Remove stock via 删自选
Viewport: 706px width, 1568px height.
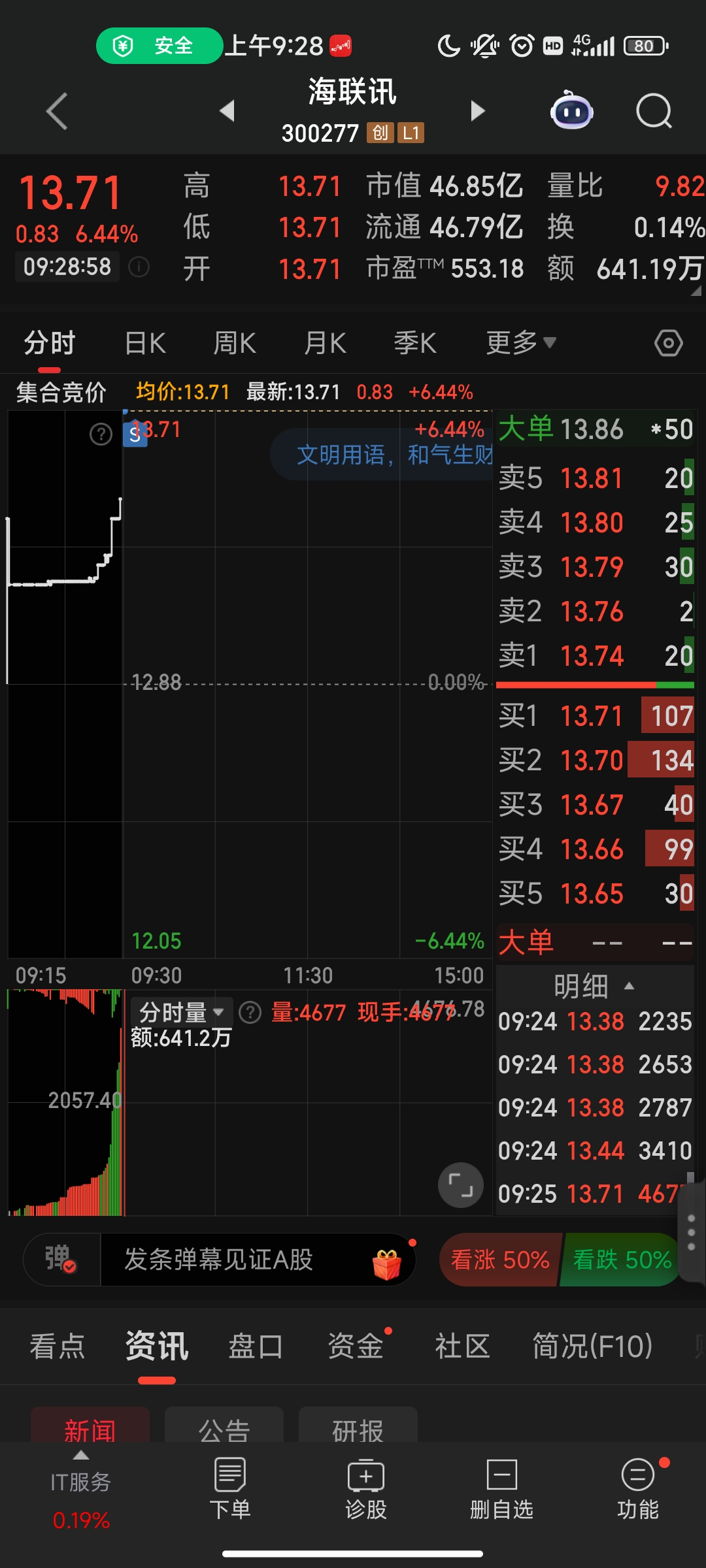click(x=501, y=1488)
